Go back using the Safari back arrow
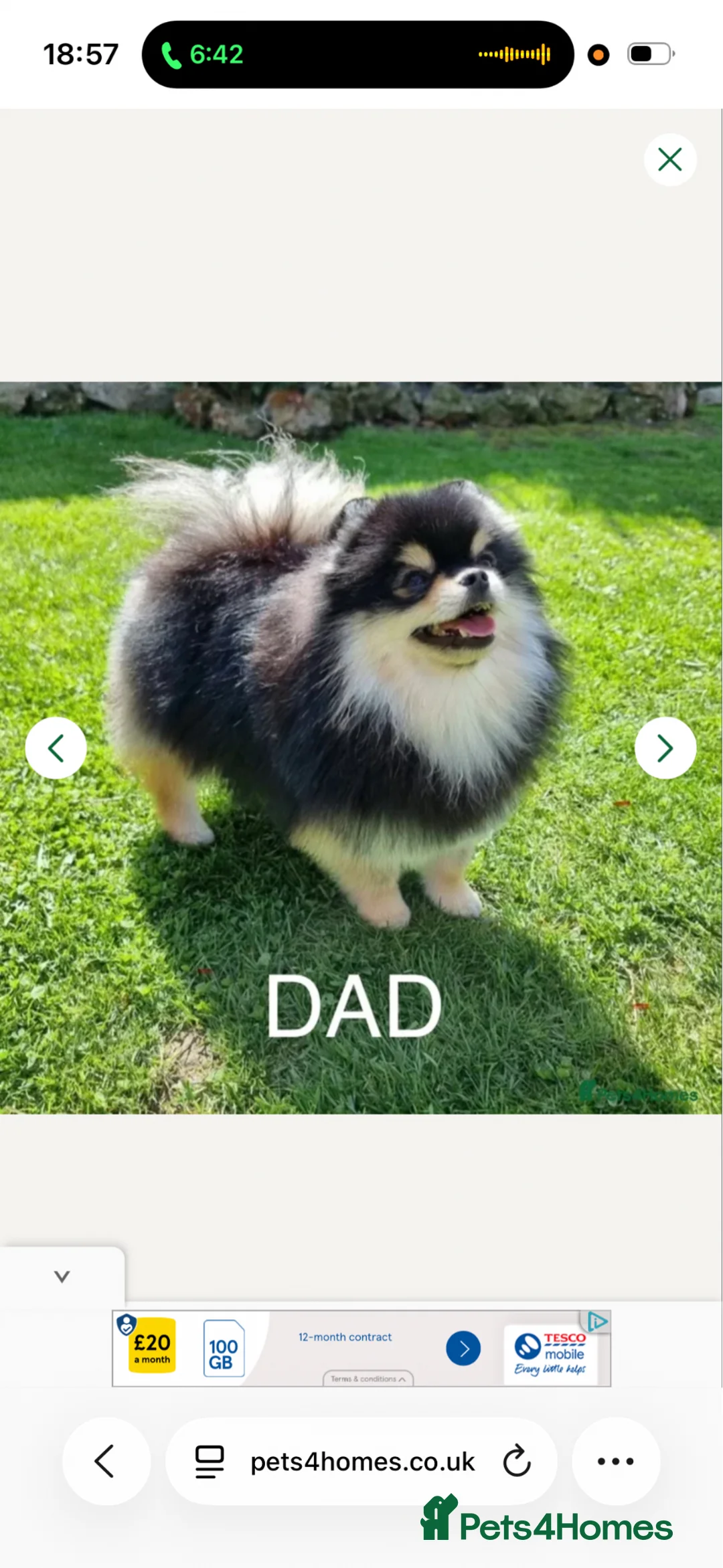The width and height of the screenshot is (723, 1568). (106, 1462)
